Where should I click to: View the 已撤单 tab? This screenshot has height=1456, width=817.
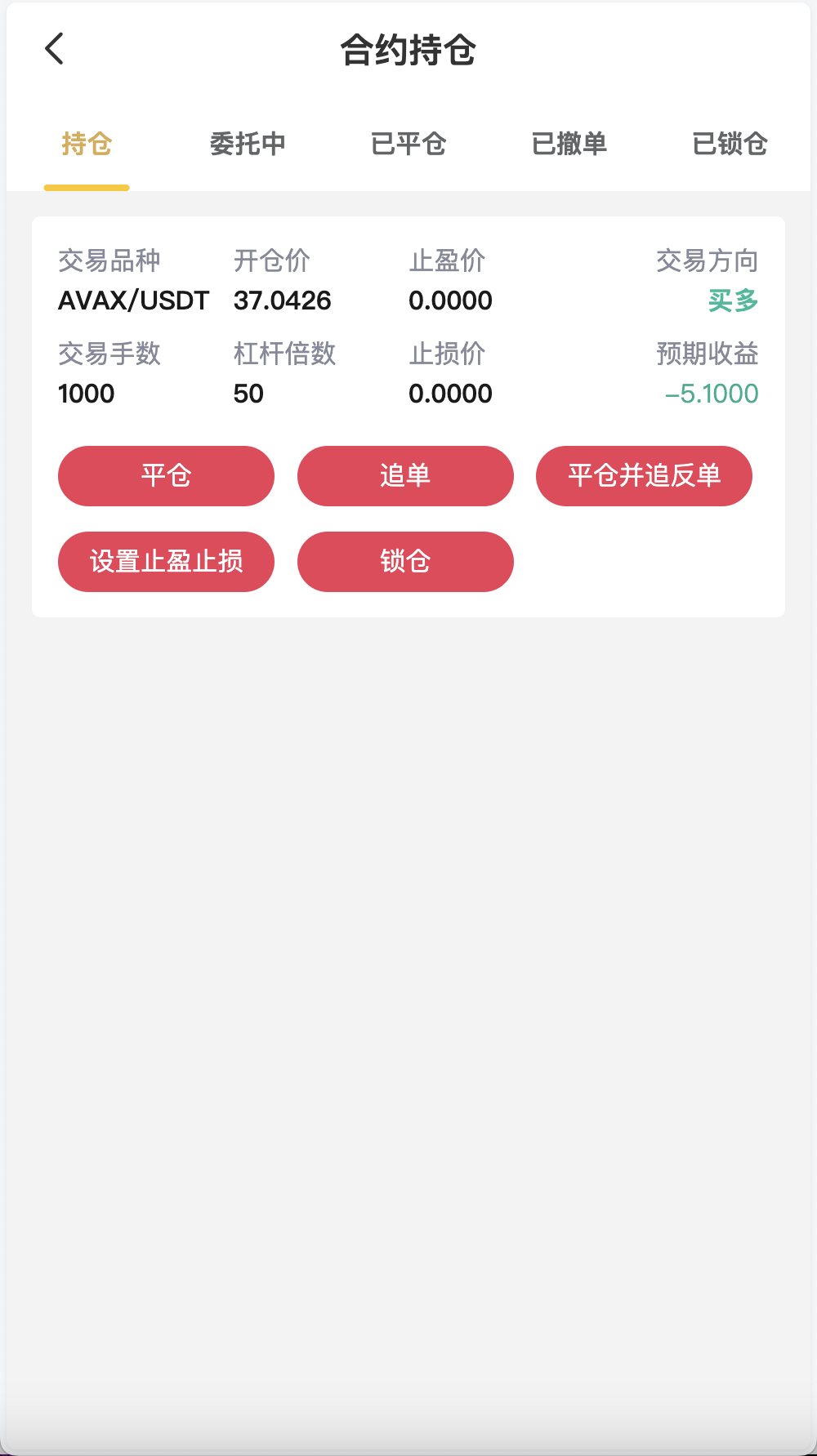pyautogui.click(x=570, y=144)
